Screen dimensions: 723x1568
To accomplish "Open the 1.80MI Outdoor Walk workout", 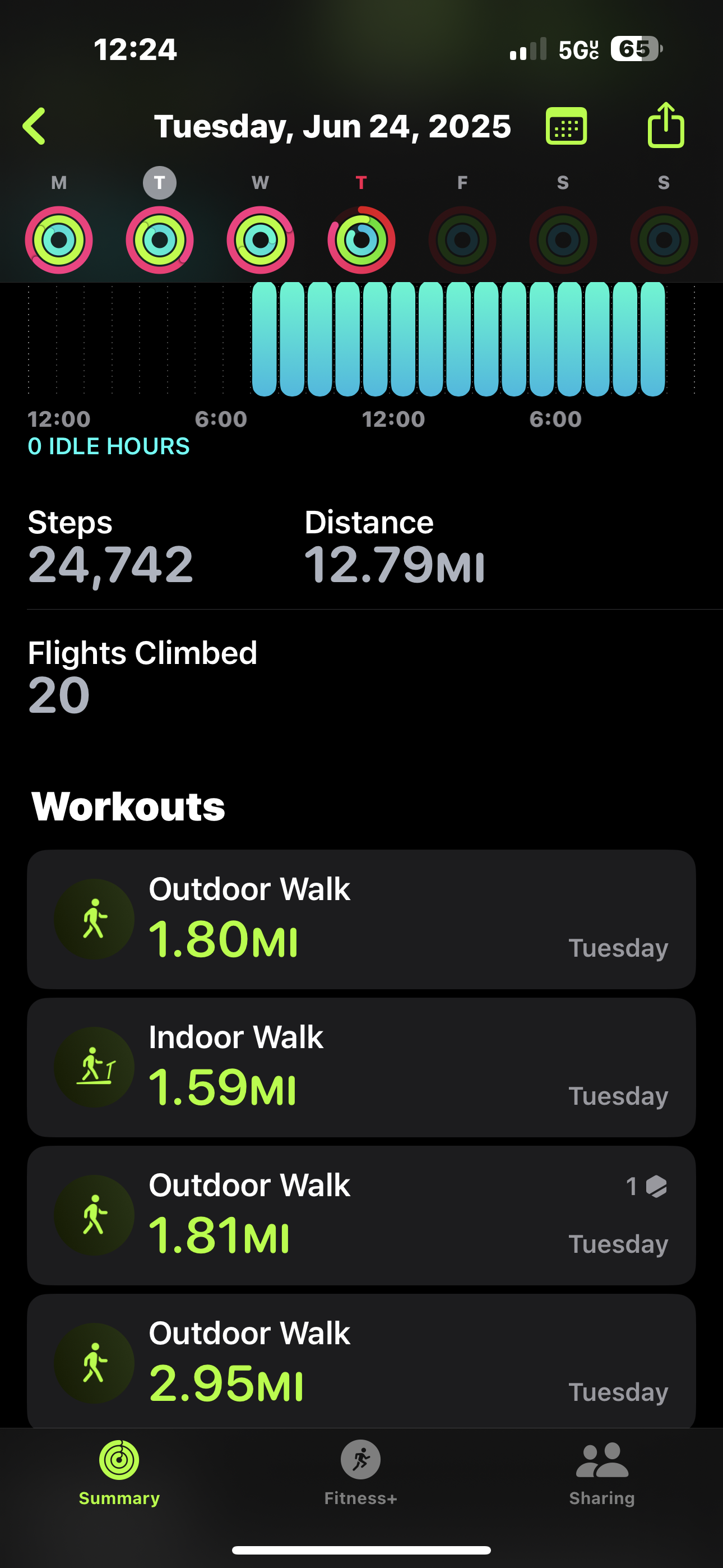I will click(x=361, y=919).
